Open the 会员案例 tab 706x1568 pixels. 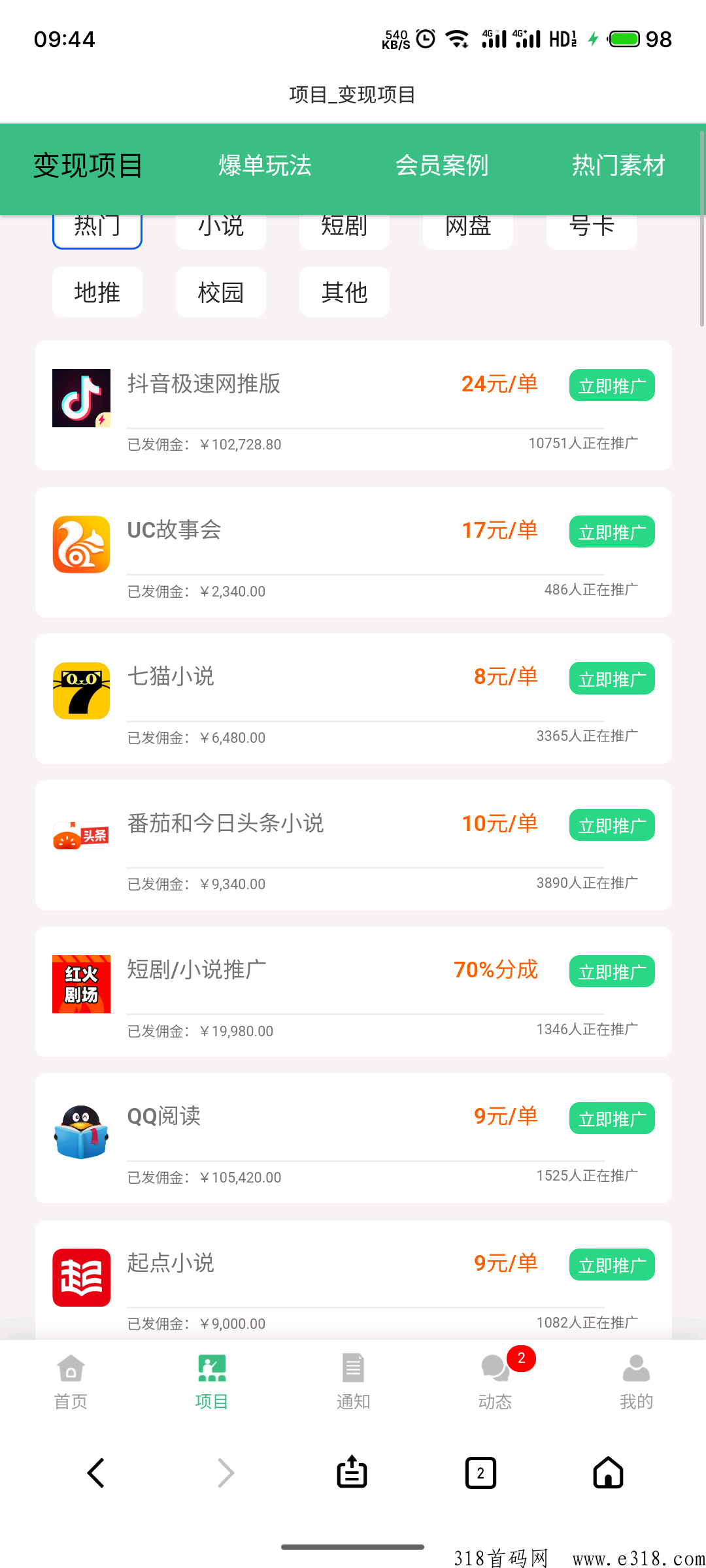pyautogui.click(x=442, y=165)
